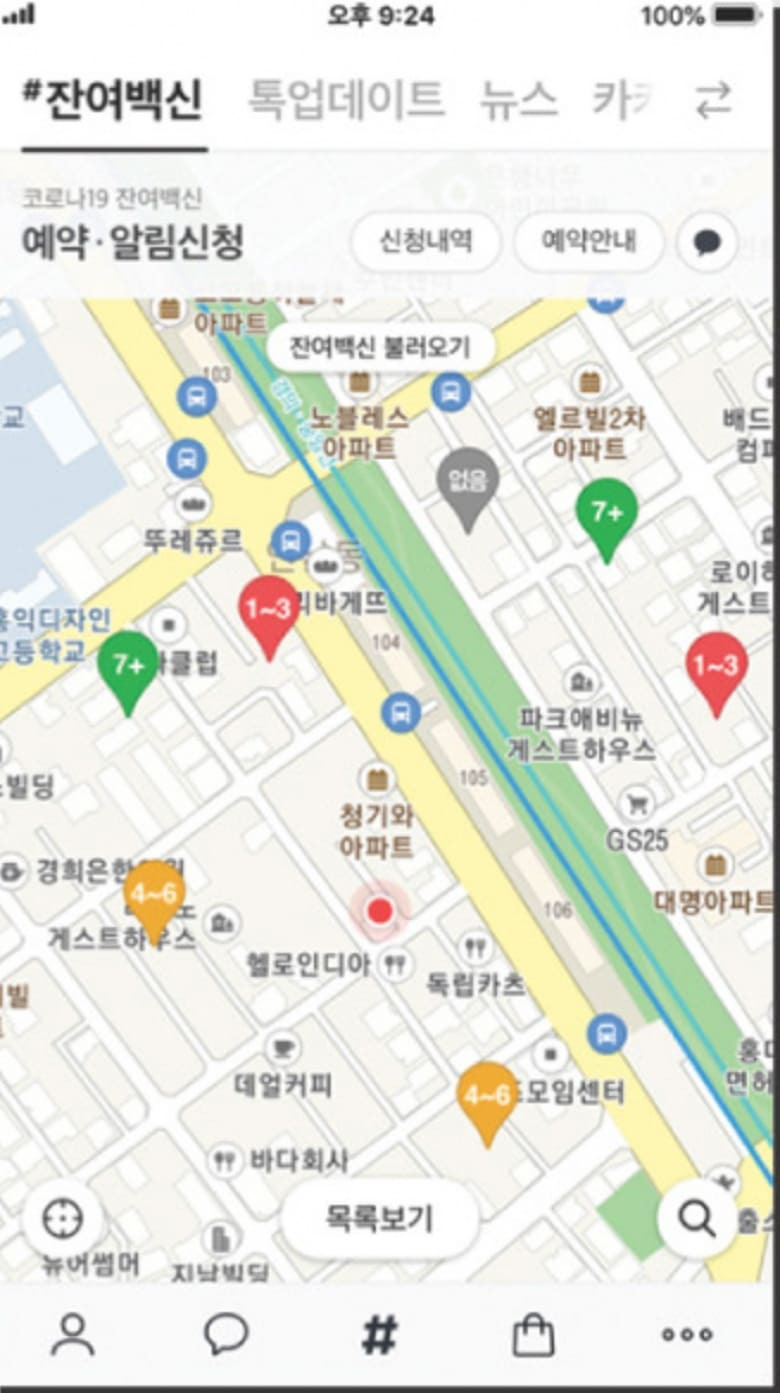The height and width of the screenshot is (1393, 780).
Task: Go to the friends profile tab
Action: 73,1335
